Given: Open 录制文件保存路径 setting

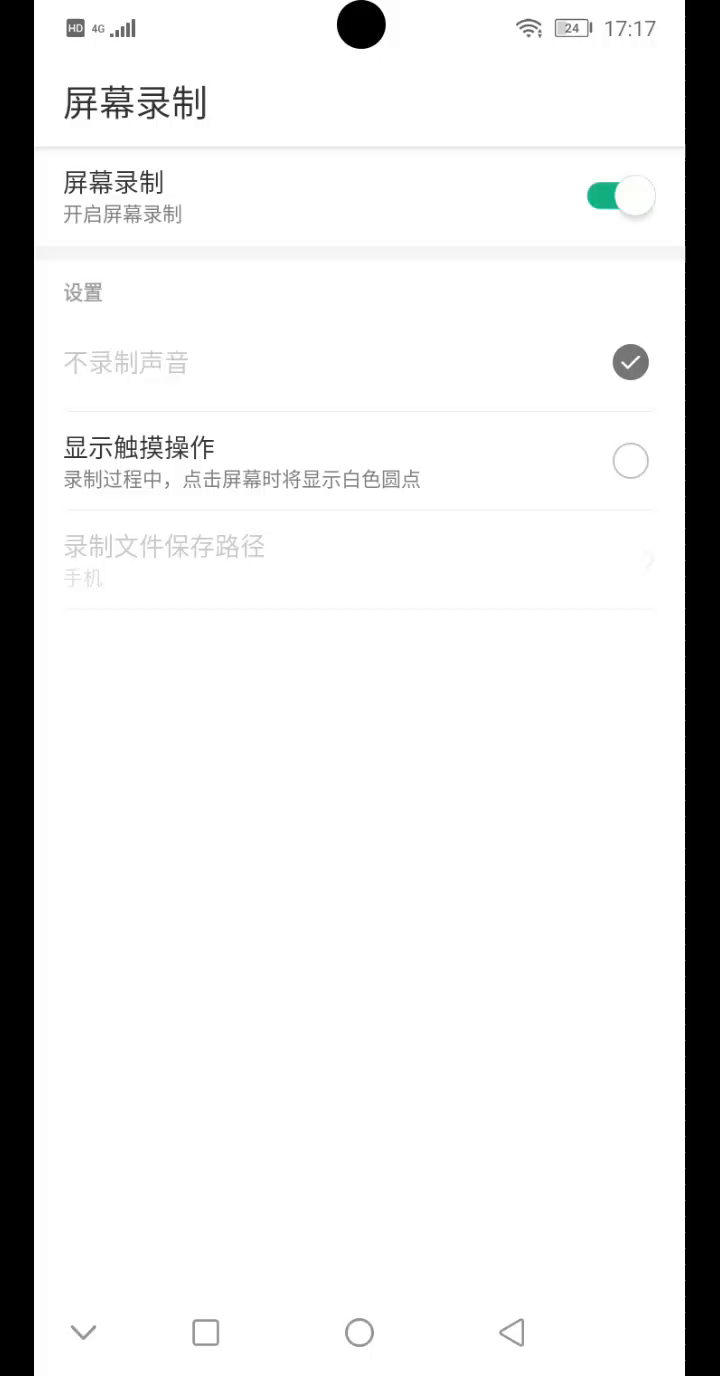Looking at the screenshot, I should point(358,559).
